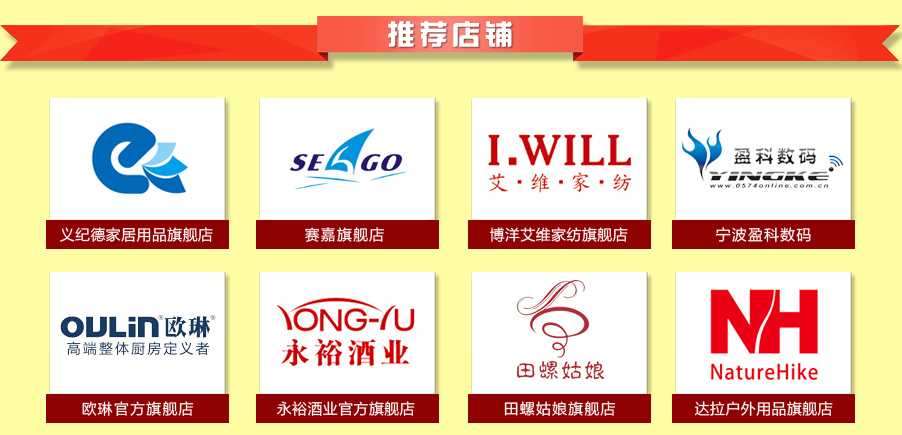Open 达拉户外用品旗舰店 NatureHike tile
Viewport: 902px width, 435px height.
764,346
